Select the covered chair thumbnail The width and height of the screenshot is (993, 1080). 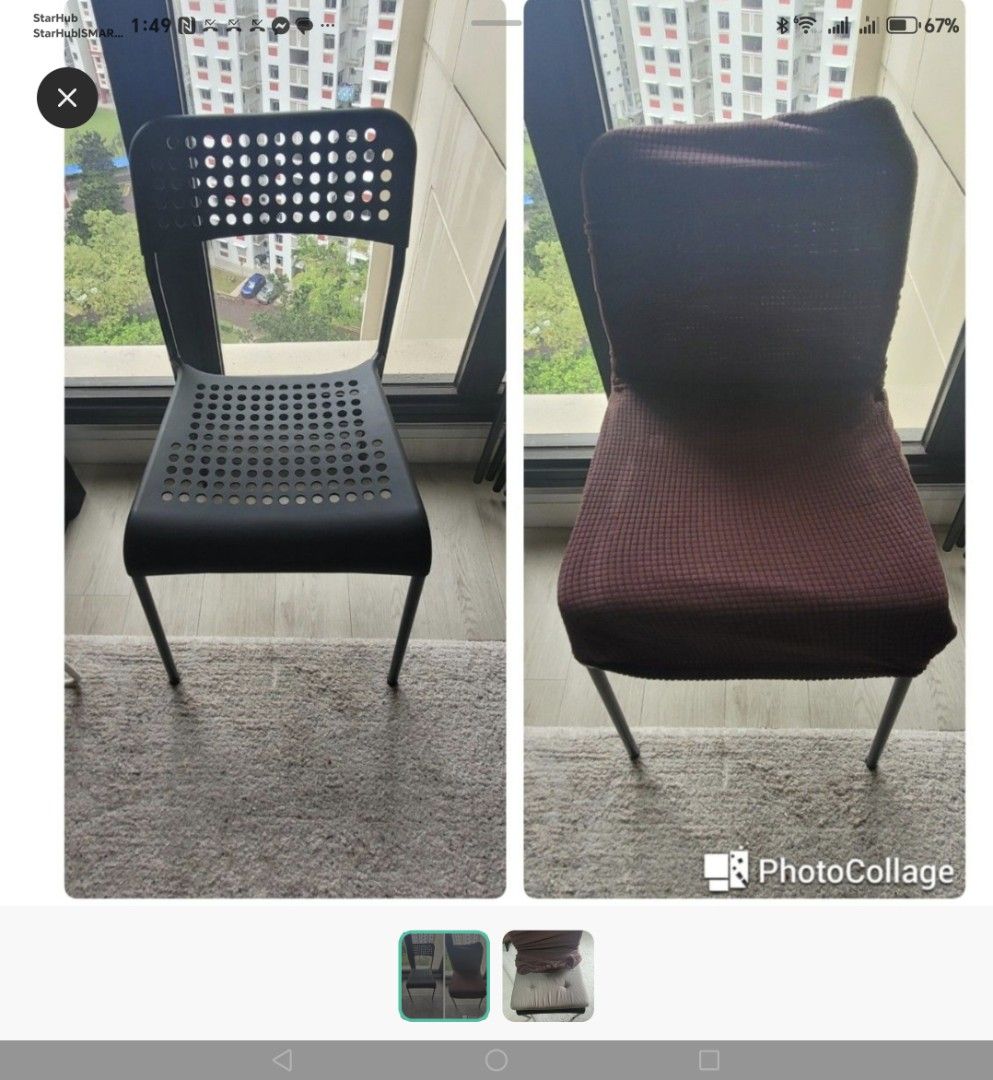[548, 975]
